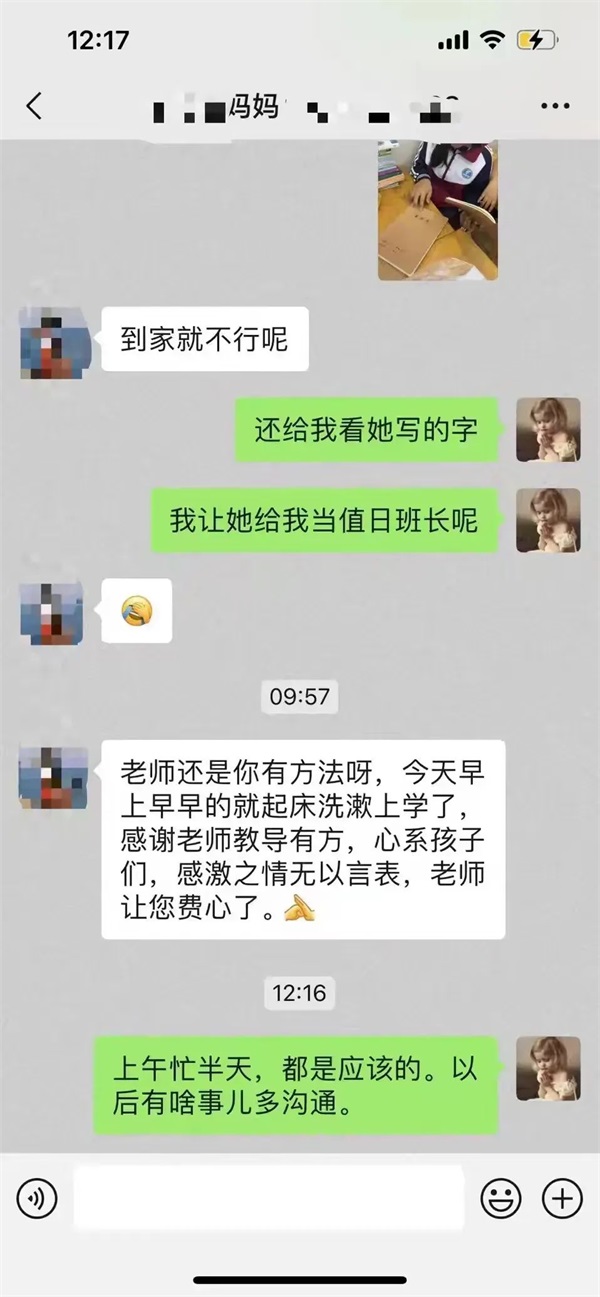This screenshot has width=600, height=1297.
Task: Open contact avatar next to 到家就不行呢
Action: 51,342
